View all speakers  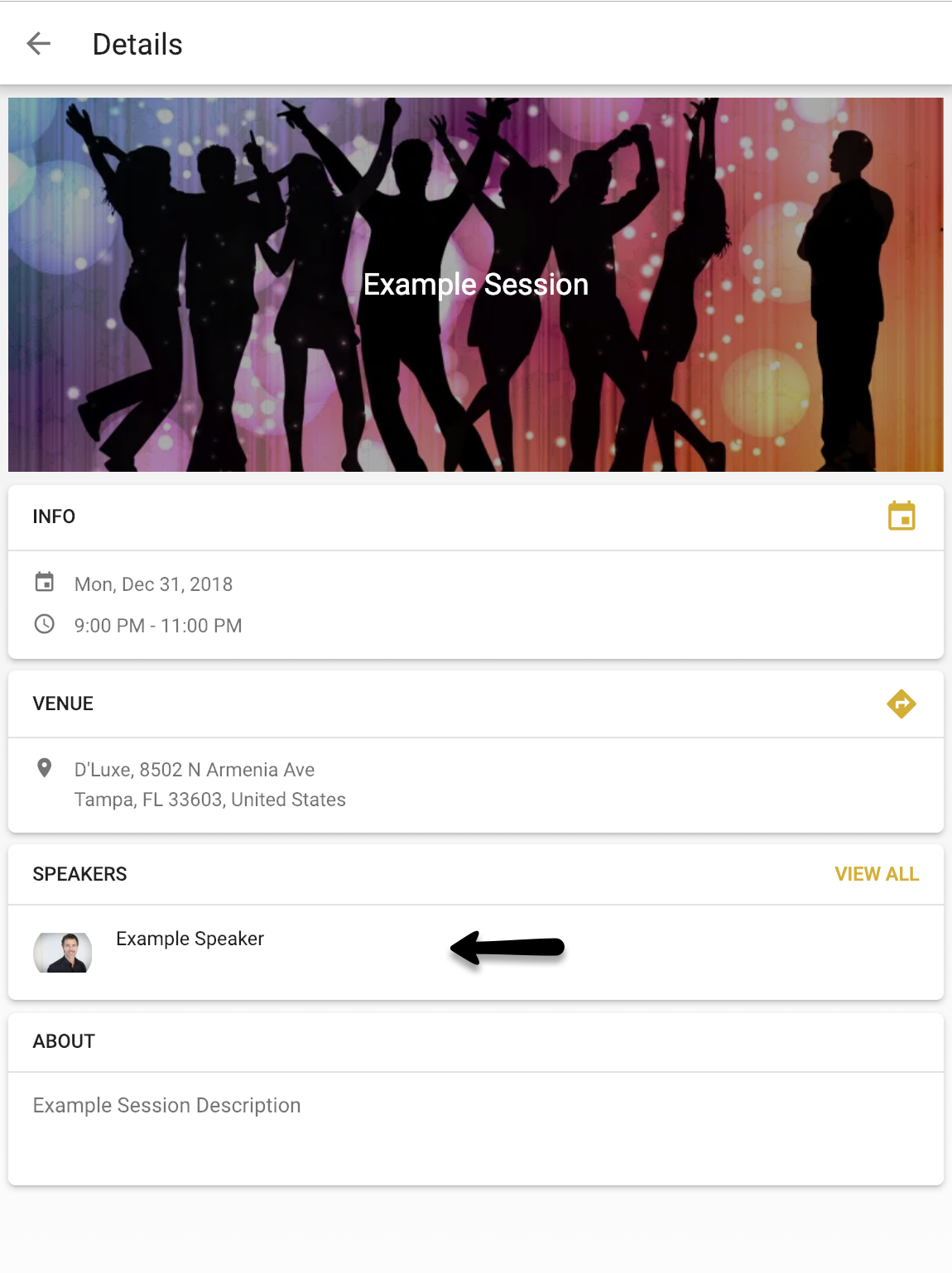point(876,874)
